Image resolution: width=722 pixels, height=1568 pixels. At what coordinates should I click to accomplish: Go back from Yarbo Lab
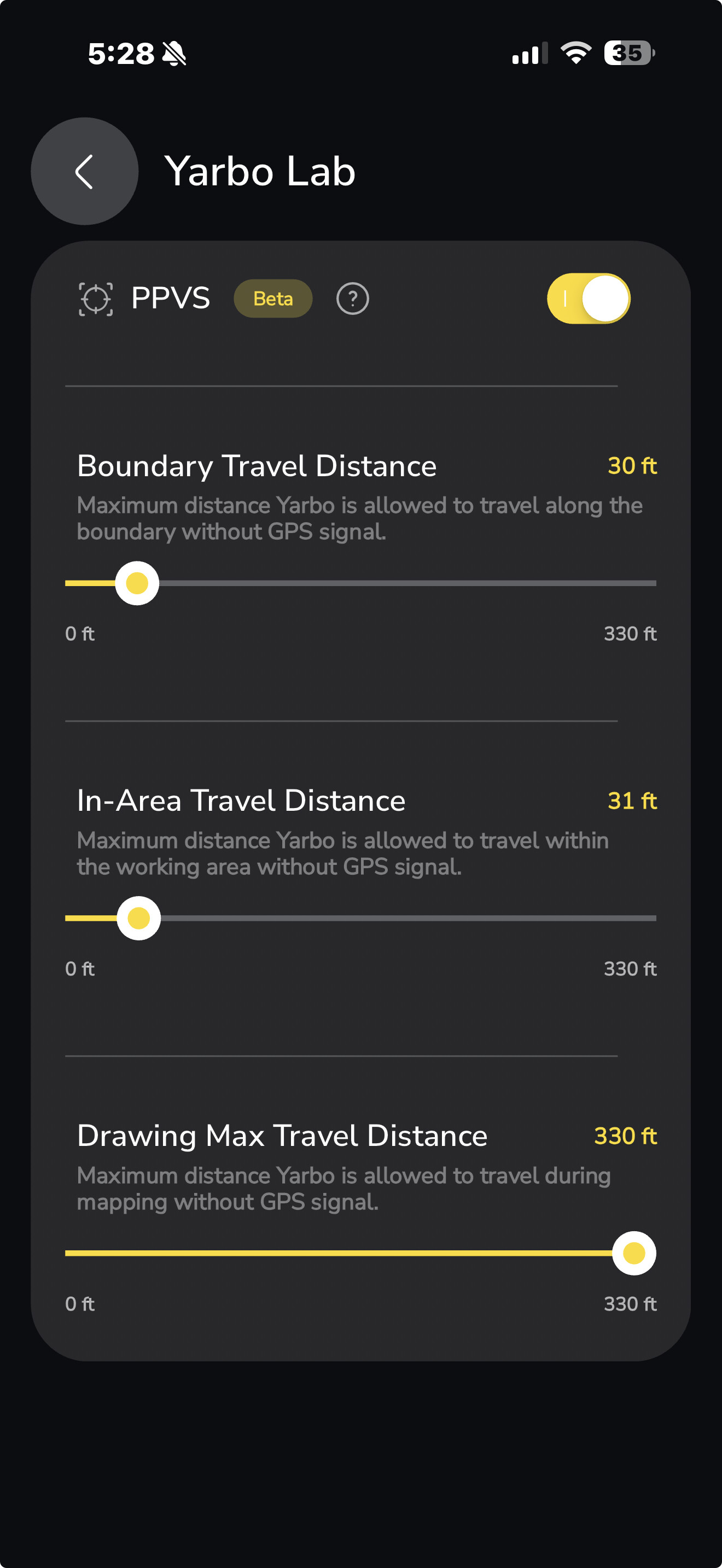click(85, 171)
